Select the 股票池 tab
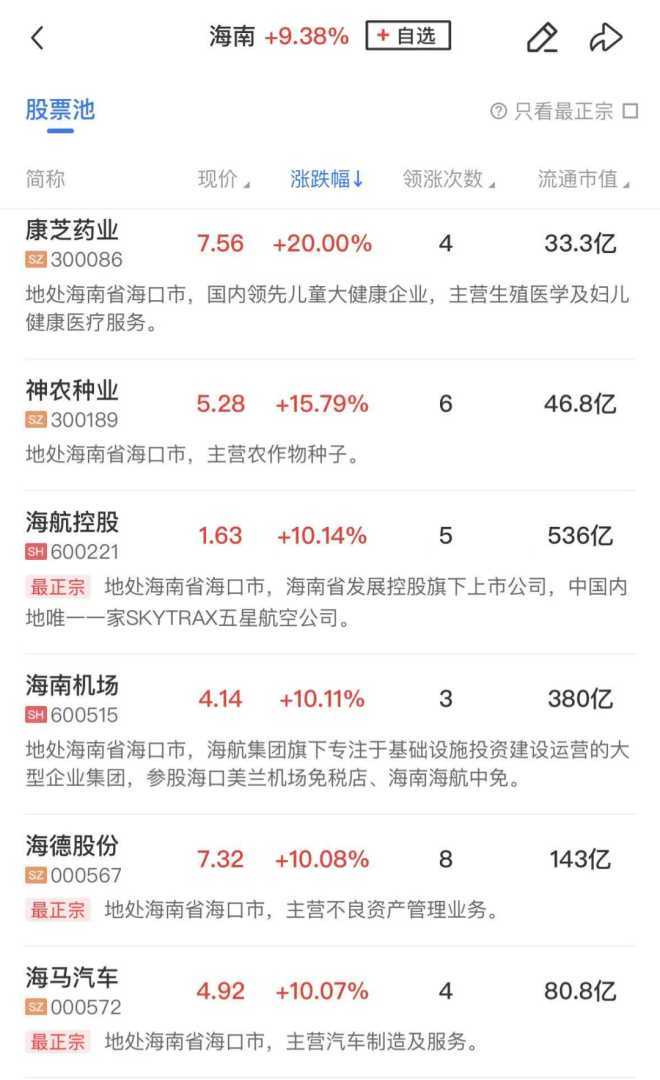Image resolution: width=660 pixels, height=1080 pixels. [60, 109]
